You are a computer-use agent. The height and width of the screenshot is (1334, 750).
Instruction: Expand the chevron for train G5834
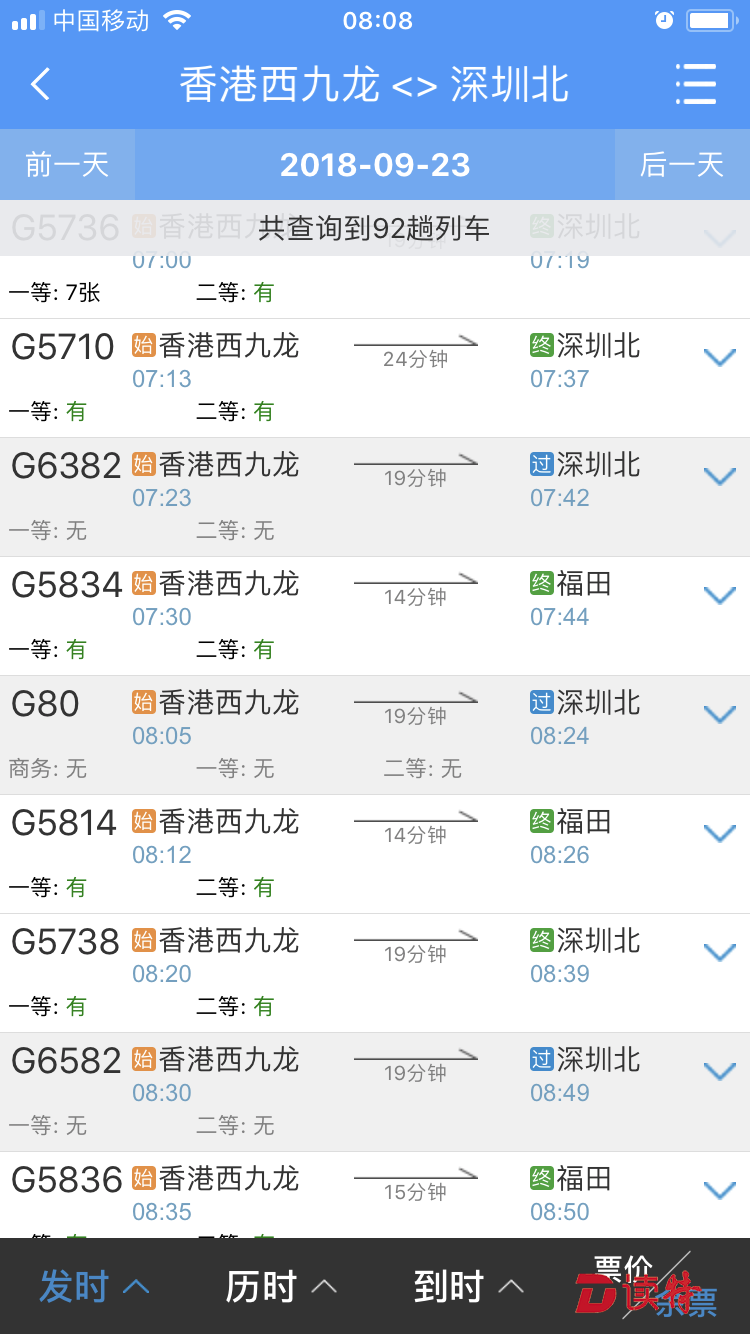[x=720, y=596]
